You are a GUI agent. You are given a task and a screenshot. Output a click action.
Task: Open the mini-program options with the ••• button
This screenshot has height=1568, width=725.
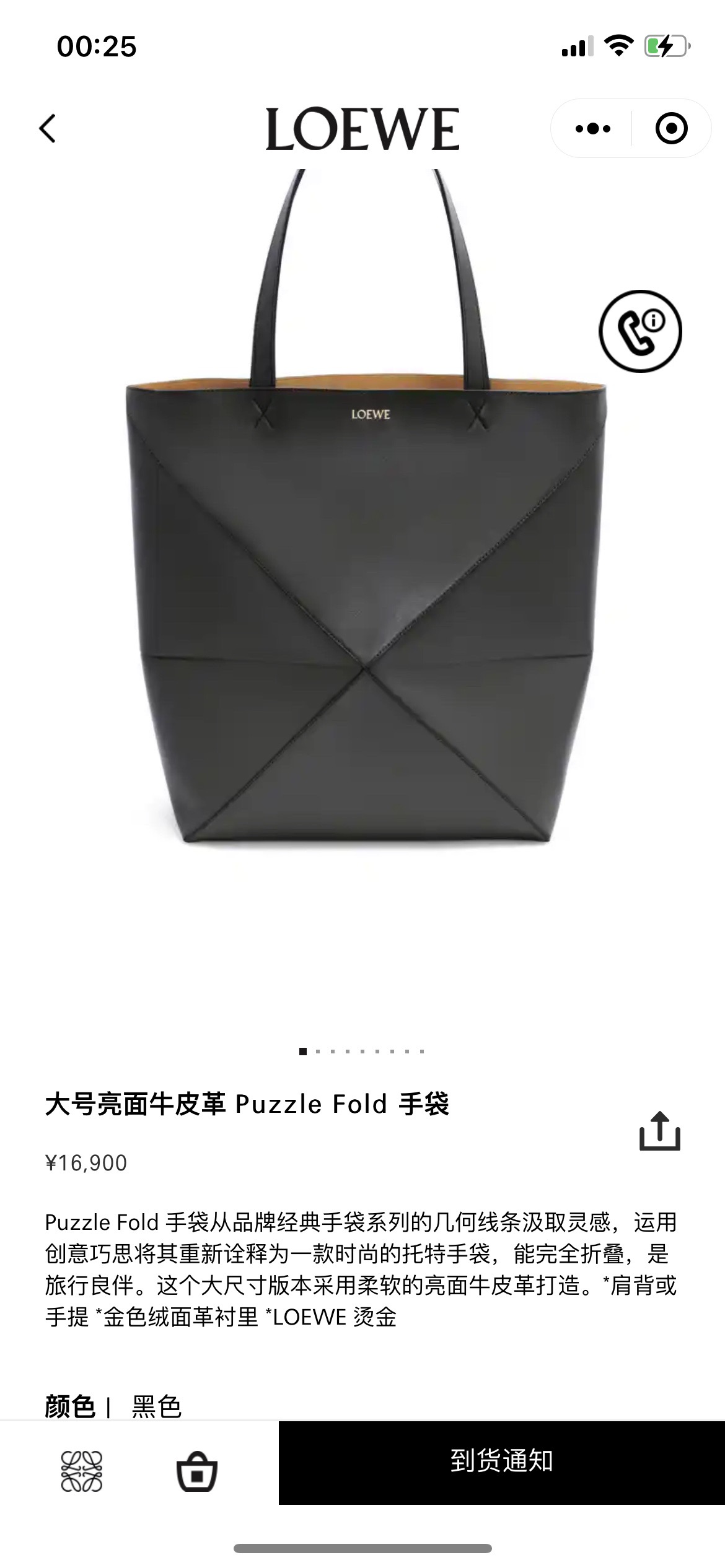(592, 128)
